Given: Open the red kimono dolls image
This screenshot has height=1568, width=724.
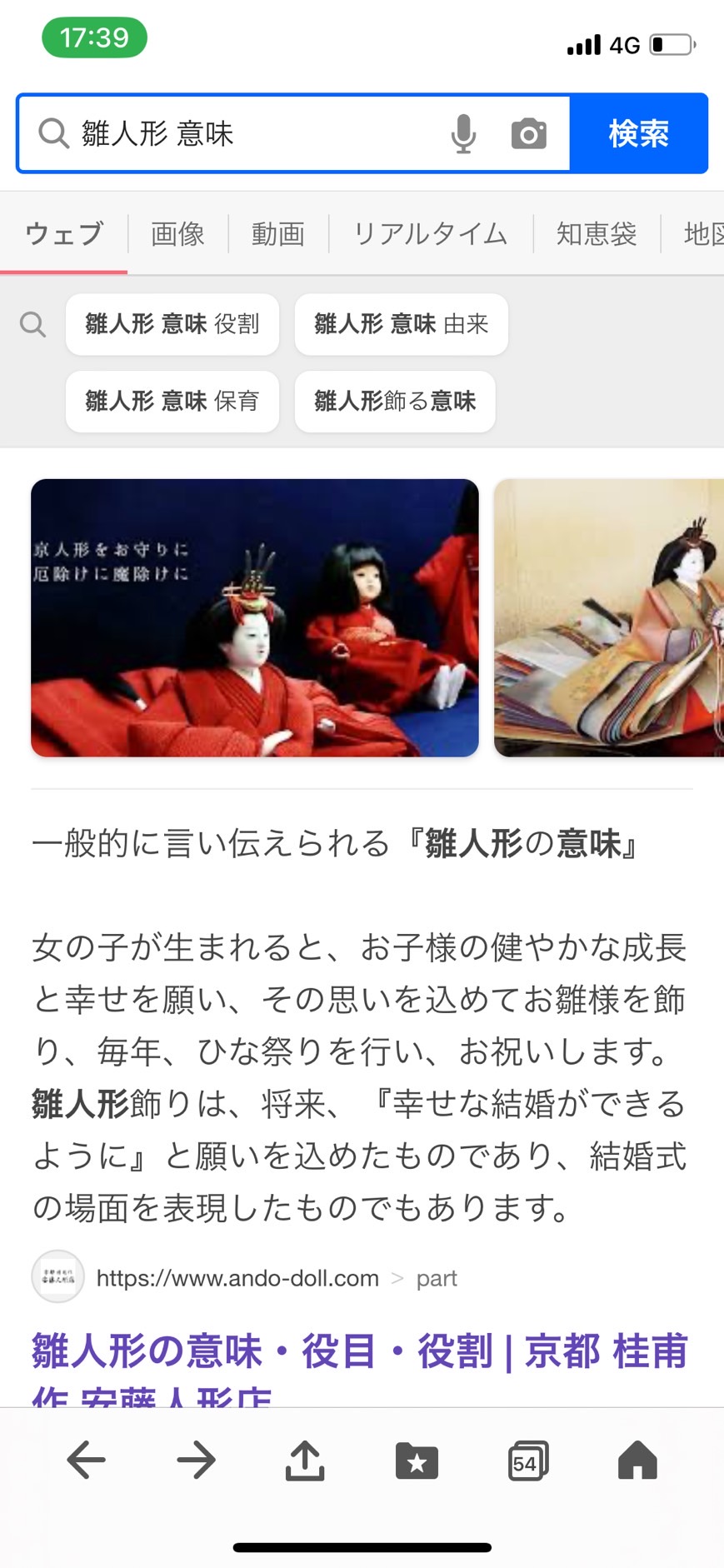Looking at the screenshot, I should (255, 617).
